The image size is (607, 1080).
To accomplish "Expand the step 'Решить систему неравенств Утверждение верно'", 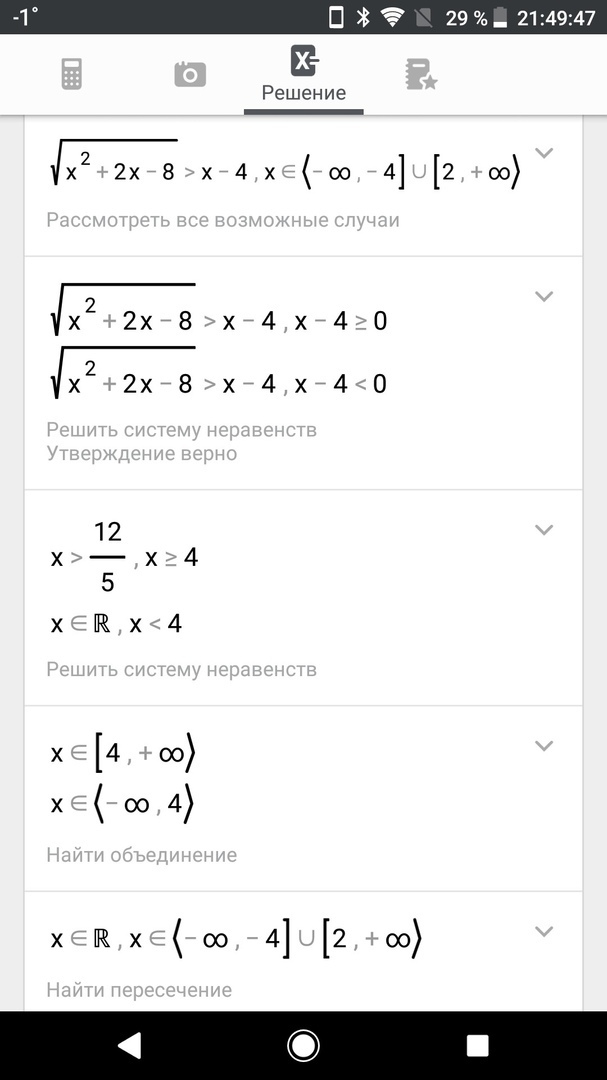I will (x=544, y=296).
